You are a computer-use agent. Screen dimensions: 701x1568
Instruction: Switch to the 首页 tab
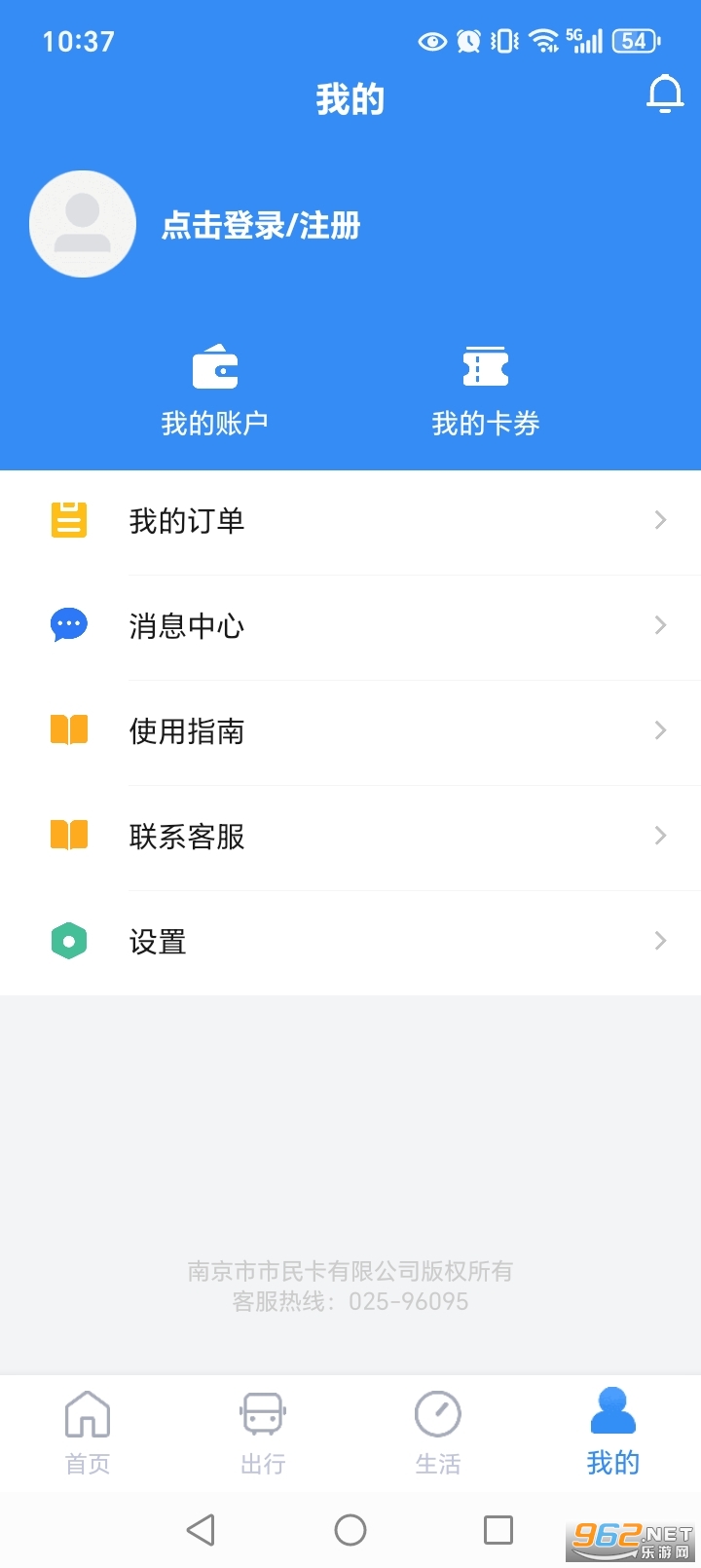[x=87, y=1432]
